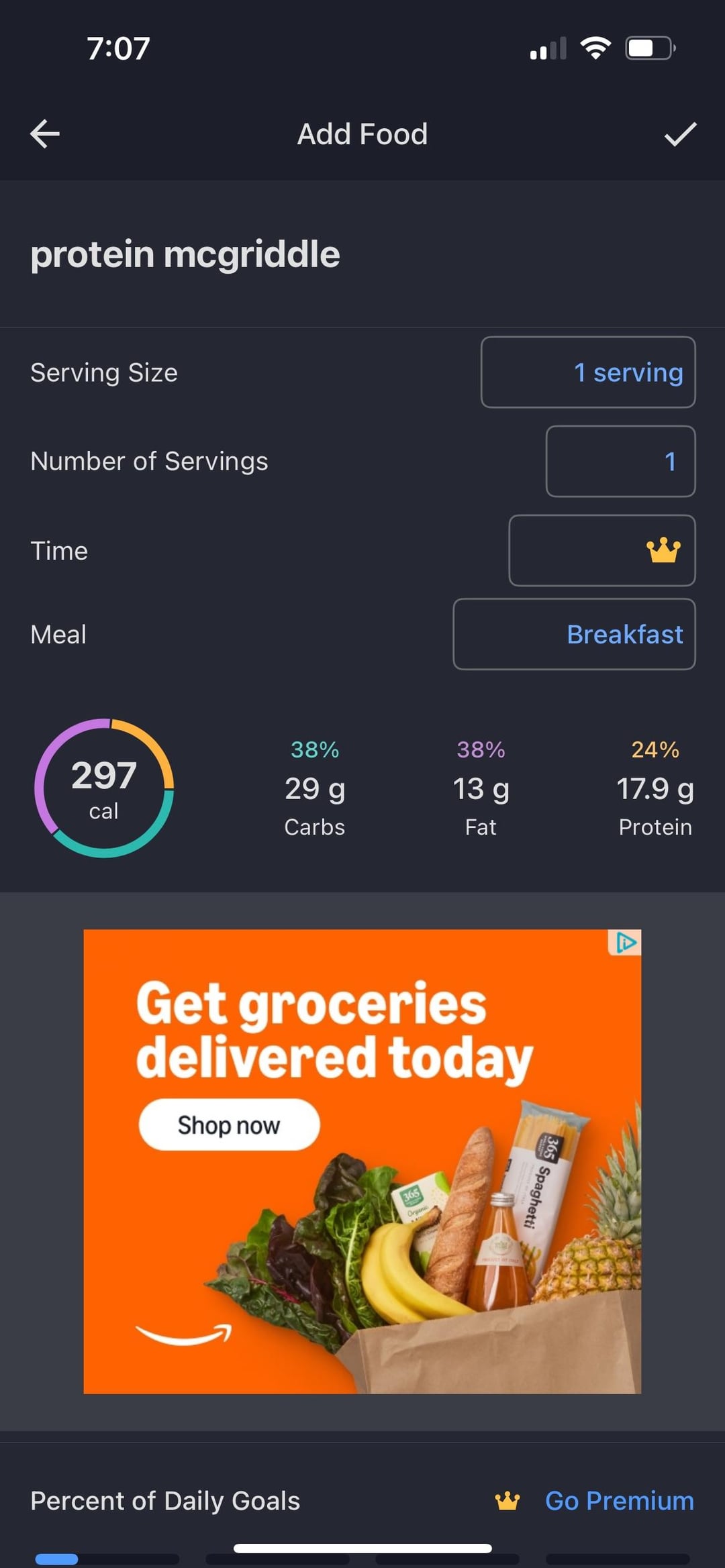
Task: Tap the premium Time field
Action: (601, 551)
